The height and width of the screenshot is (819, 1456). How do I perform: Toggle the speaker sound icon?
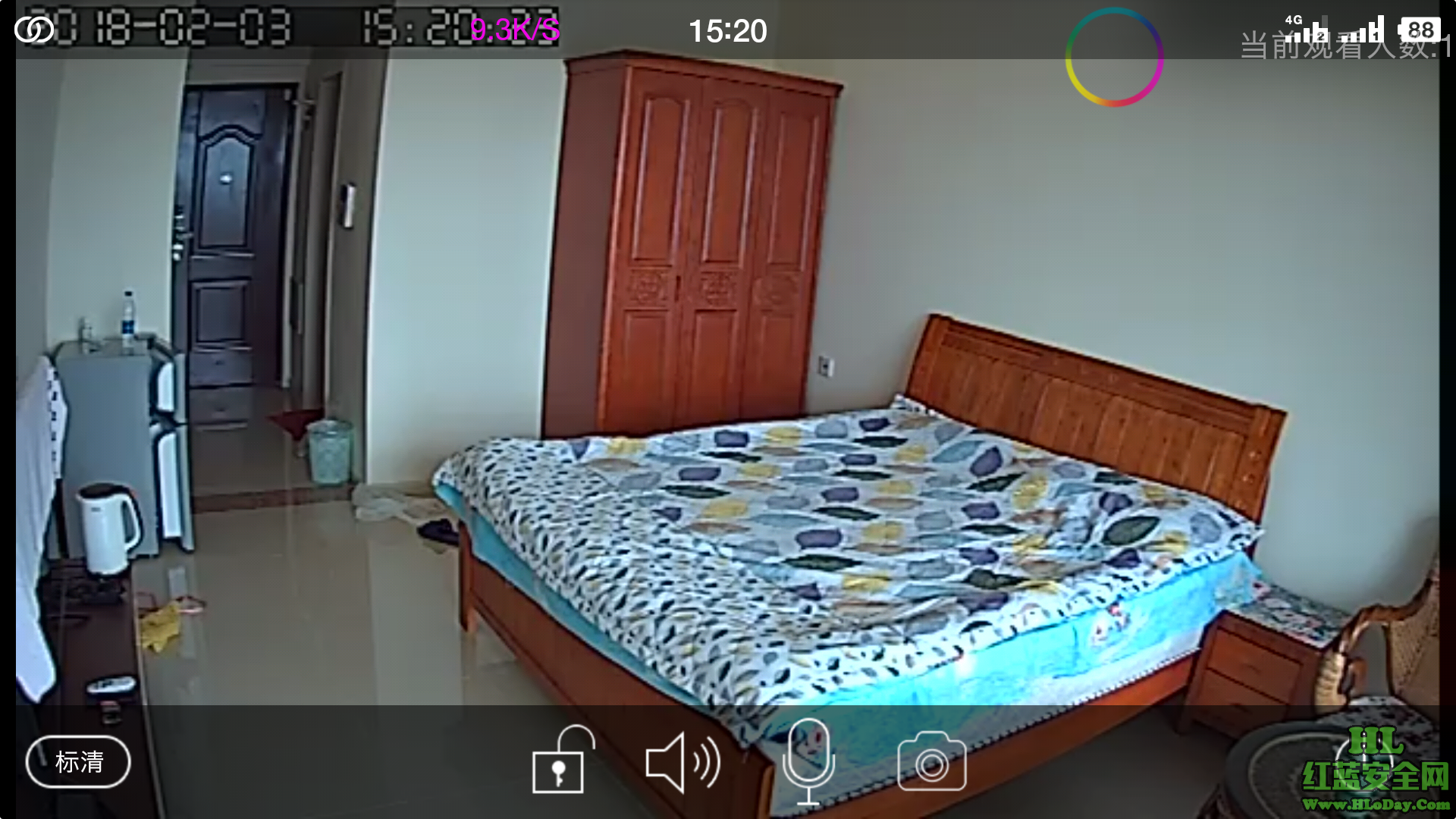(x=682, y=762)
